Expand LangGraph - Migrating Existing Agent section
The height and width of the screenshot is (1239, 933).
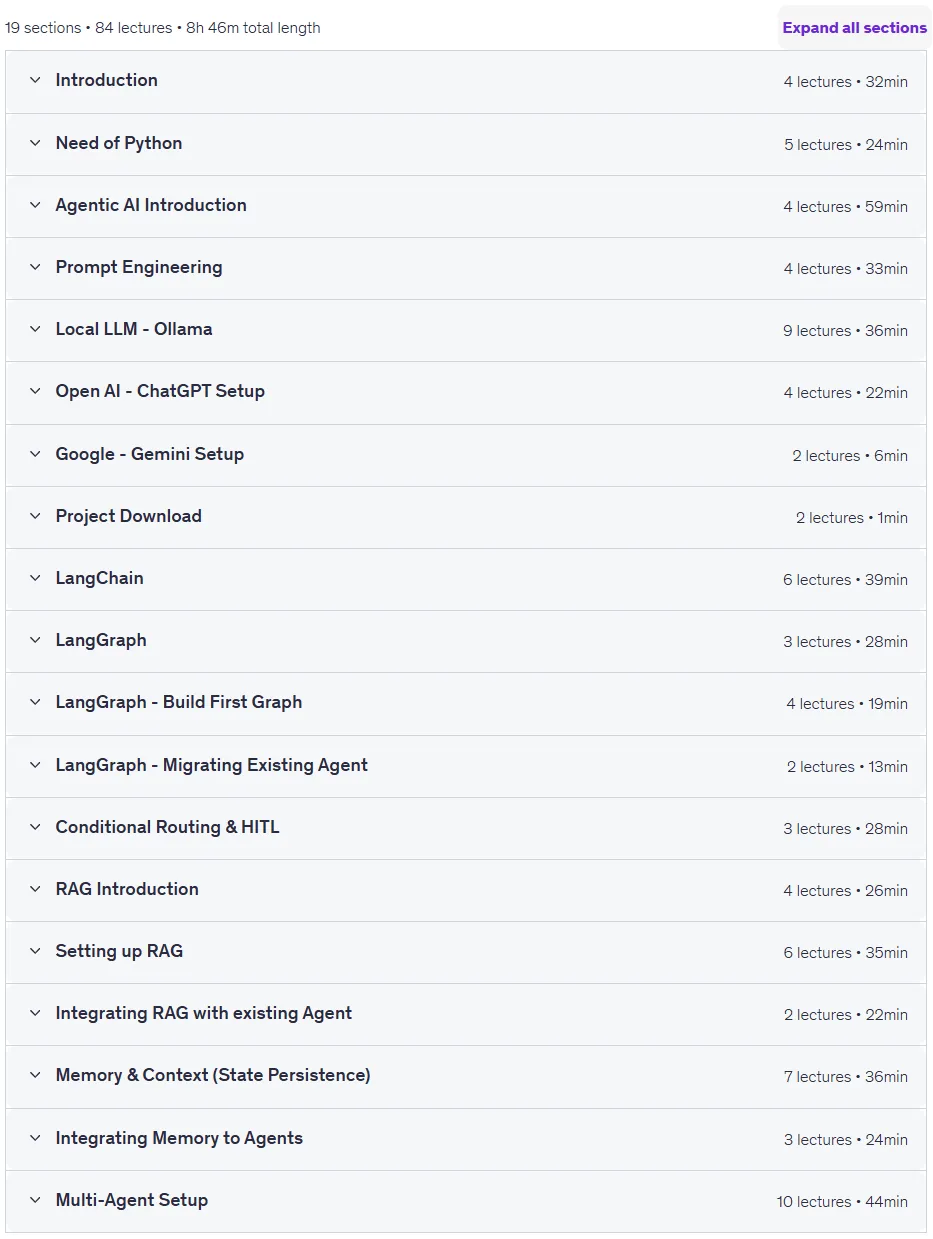[x=466, y=766]
